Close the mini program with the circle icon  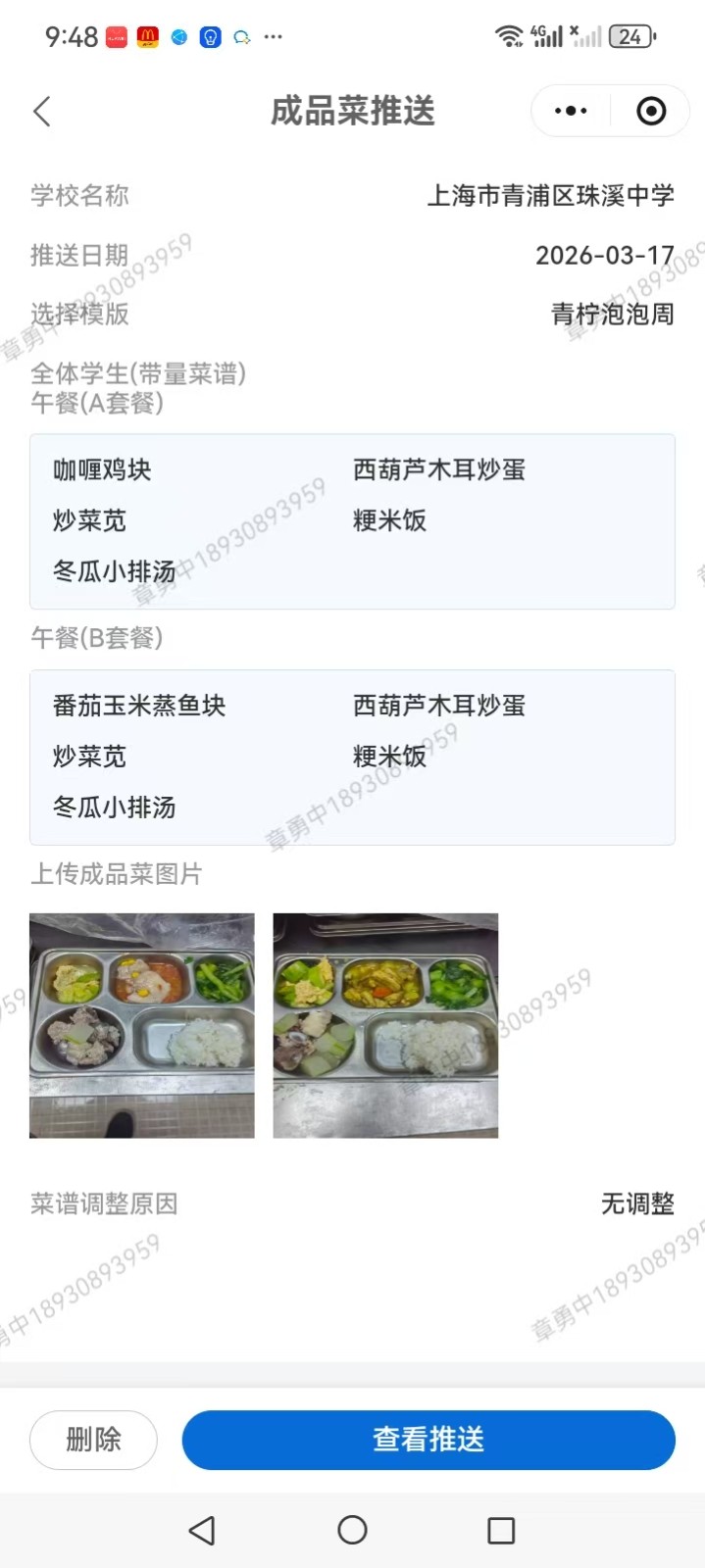tap(651, 111)
